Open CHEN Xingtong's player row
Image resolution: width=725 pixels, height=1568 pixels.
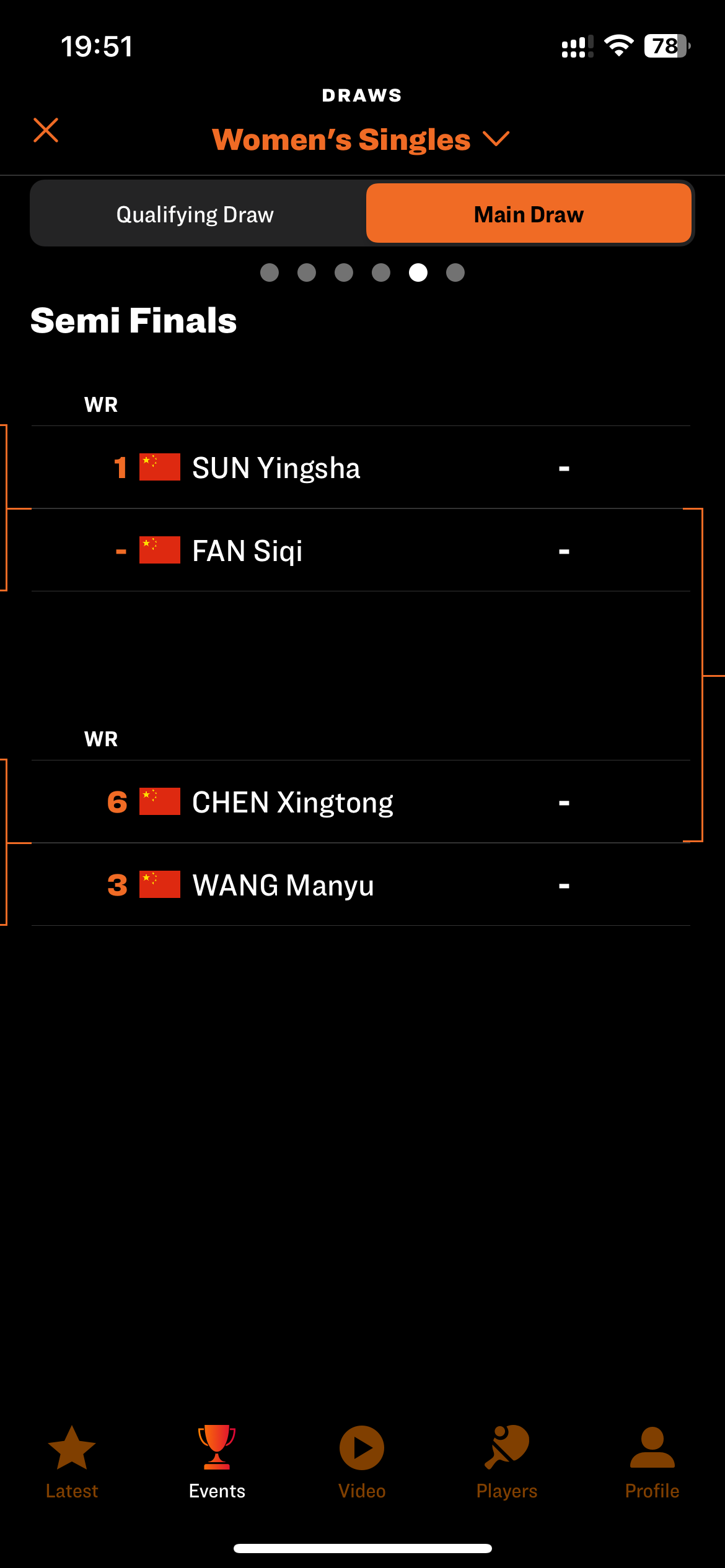(x=361, y=802)
